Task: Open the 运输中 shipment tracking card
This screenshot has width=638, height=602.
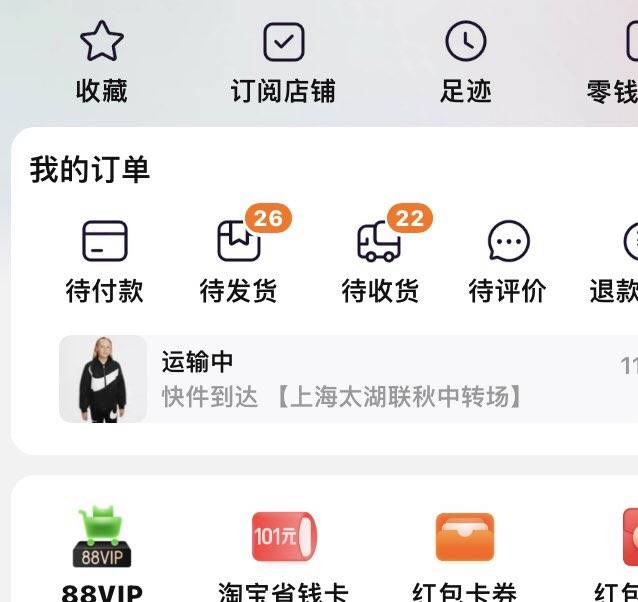Action: 340,379
